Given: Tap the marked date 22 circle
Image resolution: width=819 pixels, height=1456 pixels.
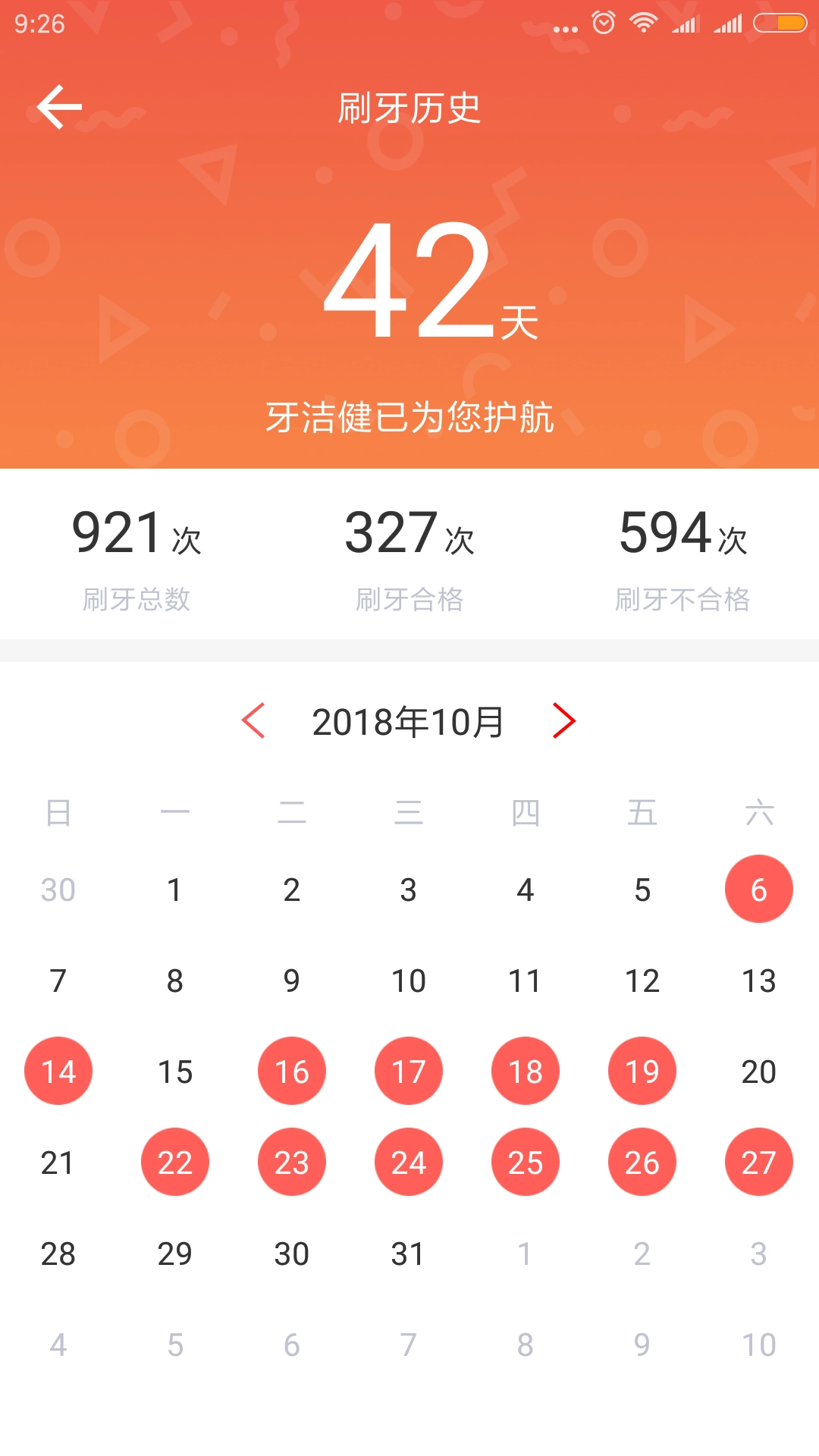Looking at the screenshot, I should (175, 1161).
